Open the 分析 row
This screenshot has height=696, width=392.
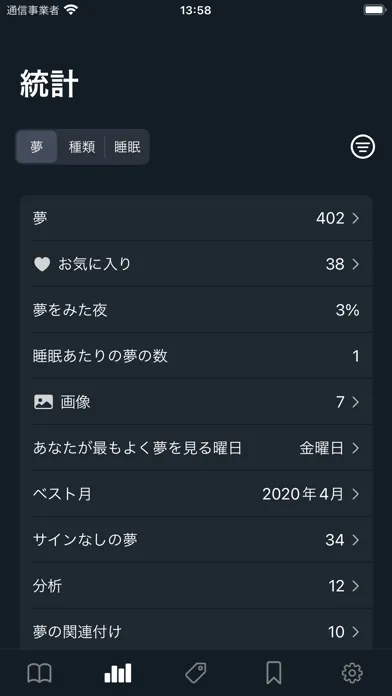(196, 586)
